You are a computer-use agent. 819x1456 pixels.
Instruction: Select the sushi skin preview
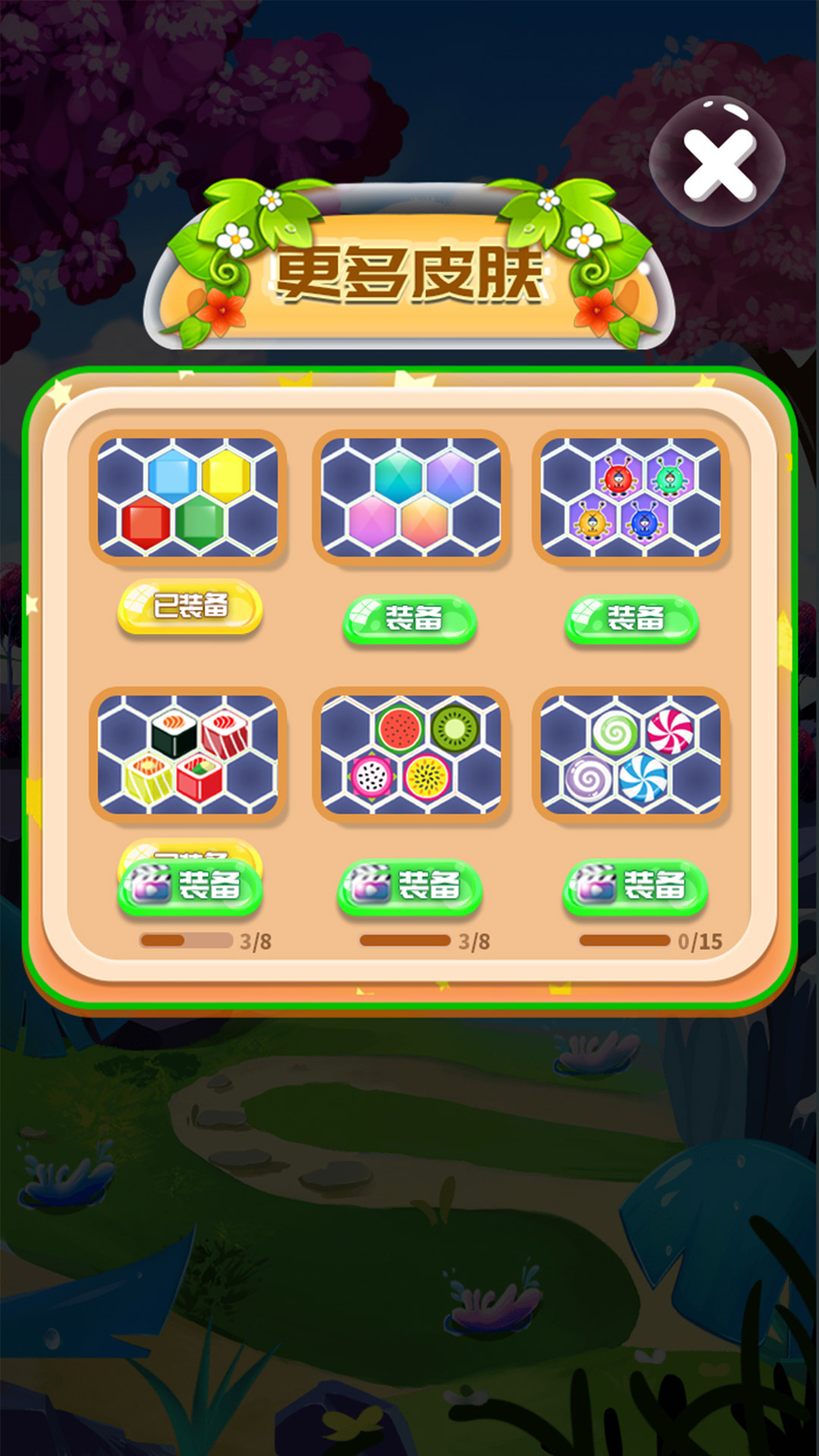pyautogui.click(x=188, y=755)
